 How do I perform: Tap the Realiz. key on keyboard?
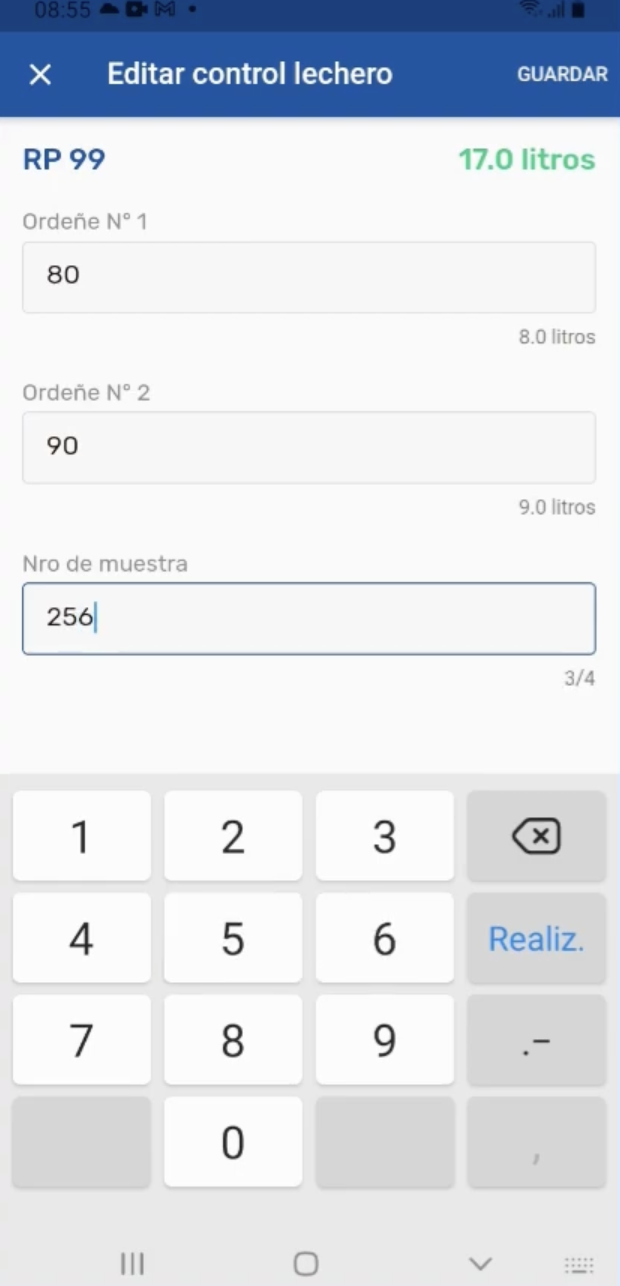[x=536, y=938]
